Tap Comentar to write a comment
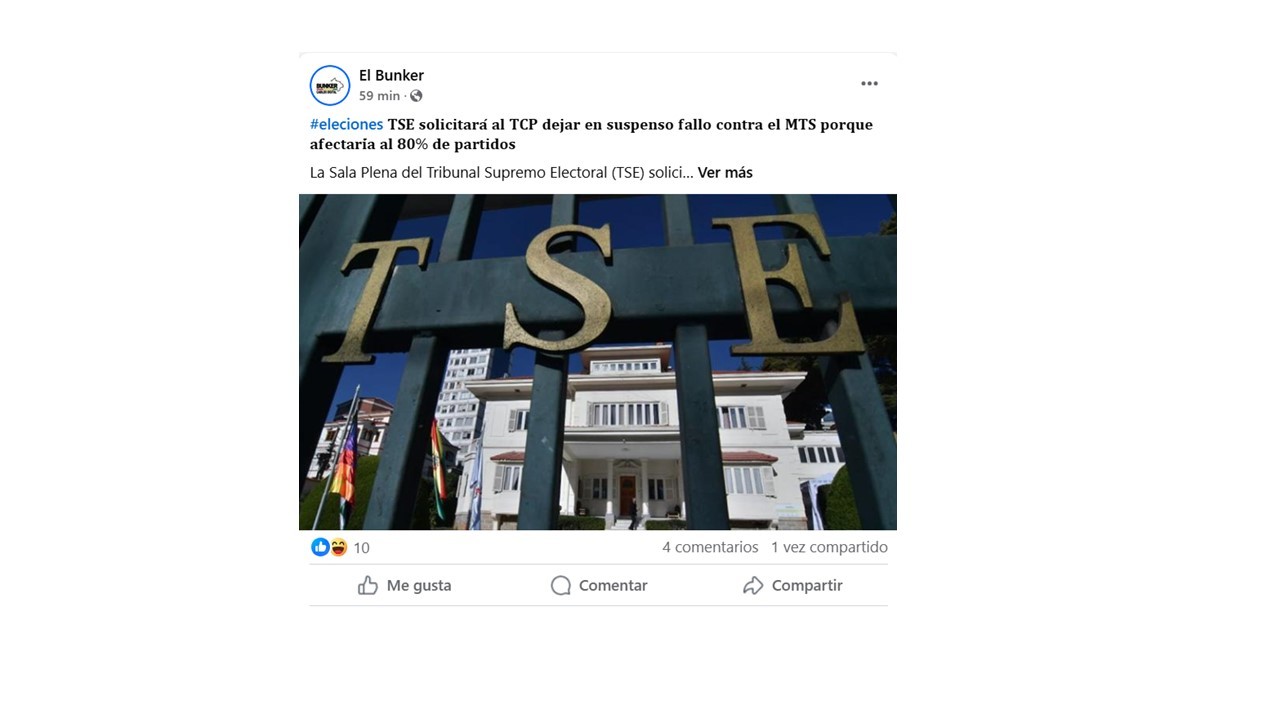Viewport: 1280px width, 720px height. coord(599,586)
